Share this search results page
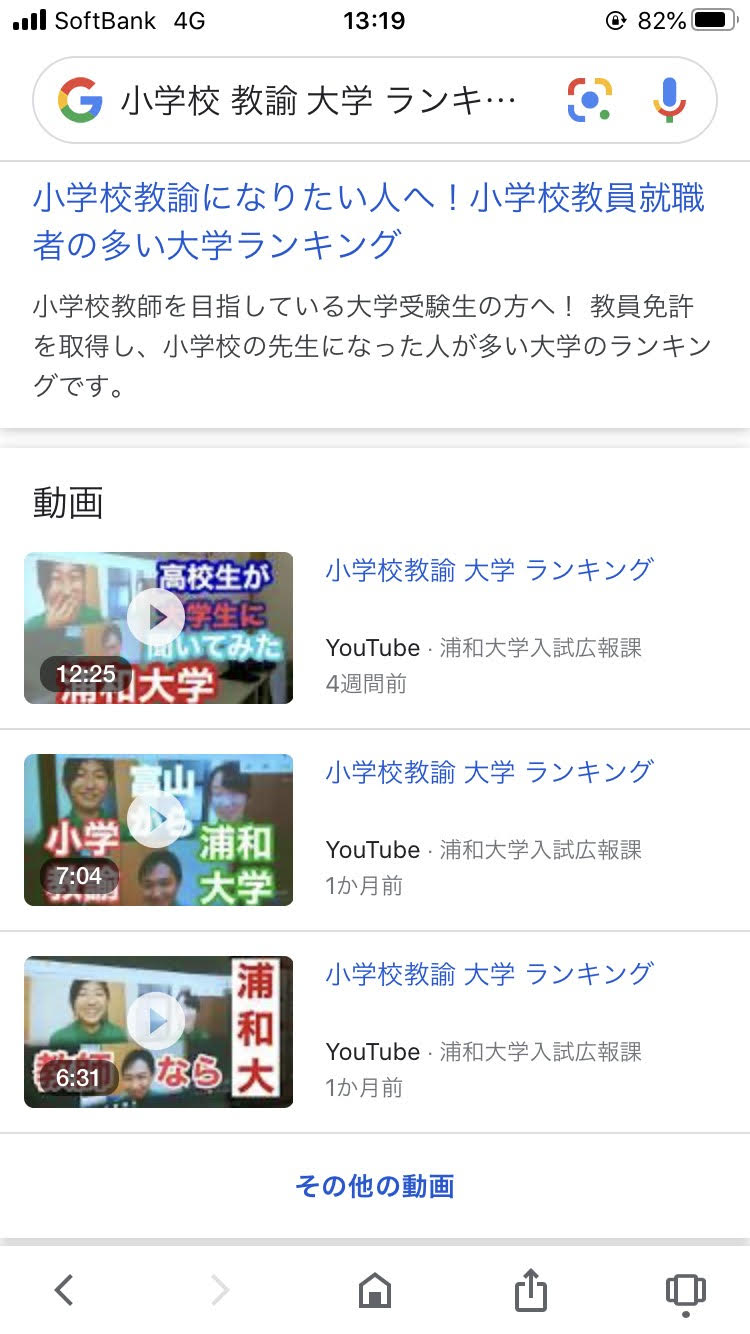 (x=531, y=1290)
